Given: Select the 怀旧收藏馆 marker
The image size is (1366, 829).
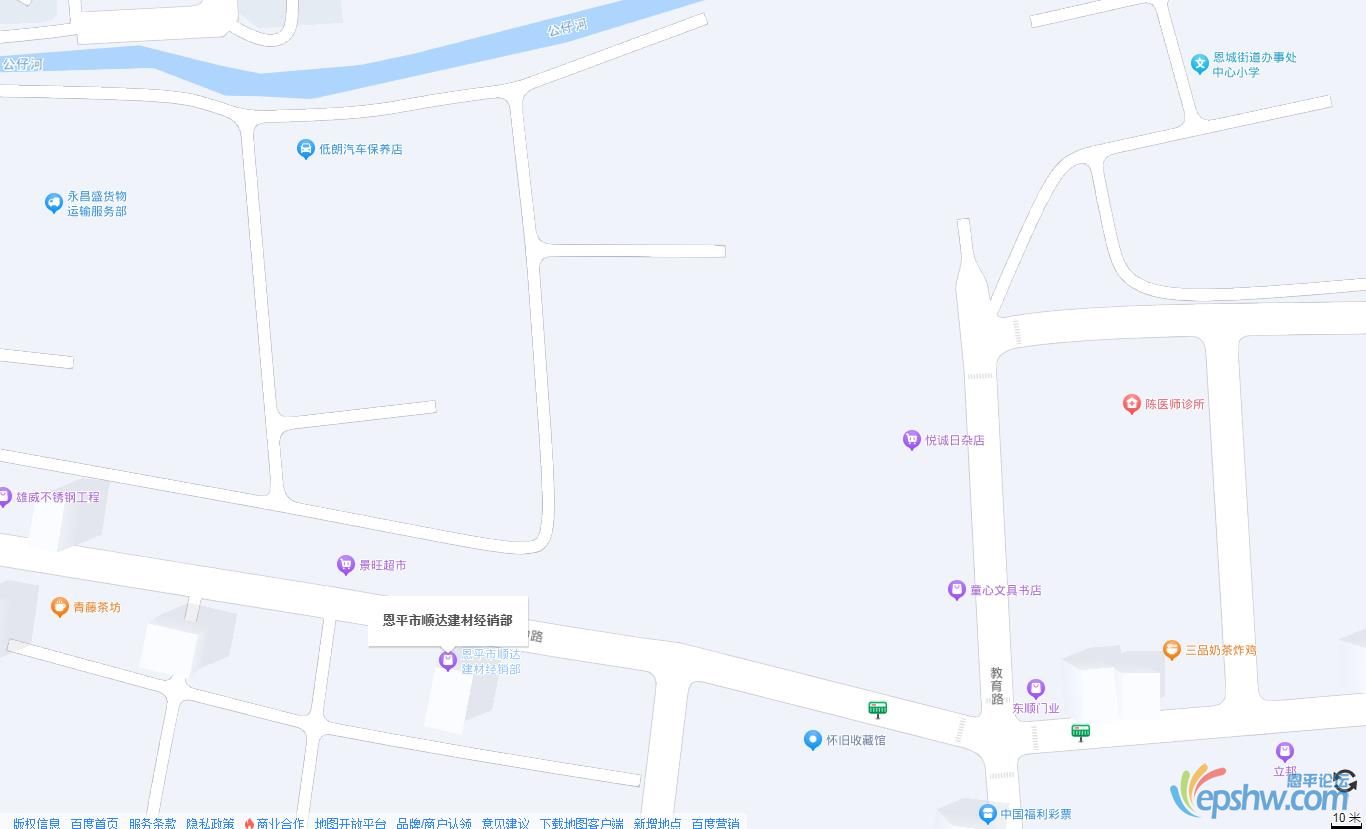Looking at the screenshot, I should pyautogui.click(x=813, y=740).
